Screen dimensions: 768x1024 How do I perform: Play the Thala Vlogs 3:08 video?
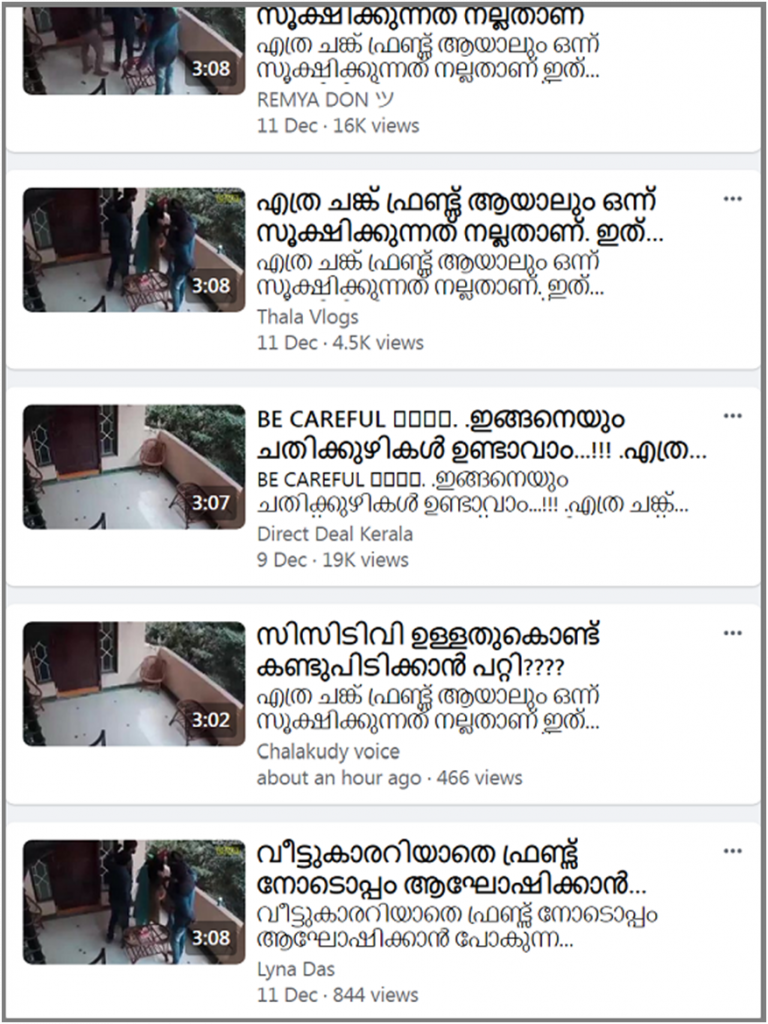(133, 250)
